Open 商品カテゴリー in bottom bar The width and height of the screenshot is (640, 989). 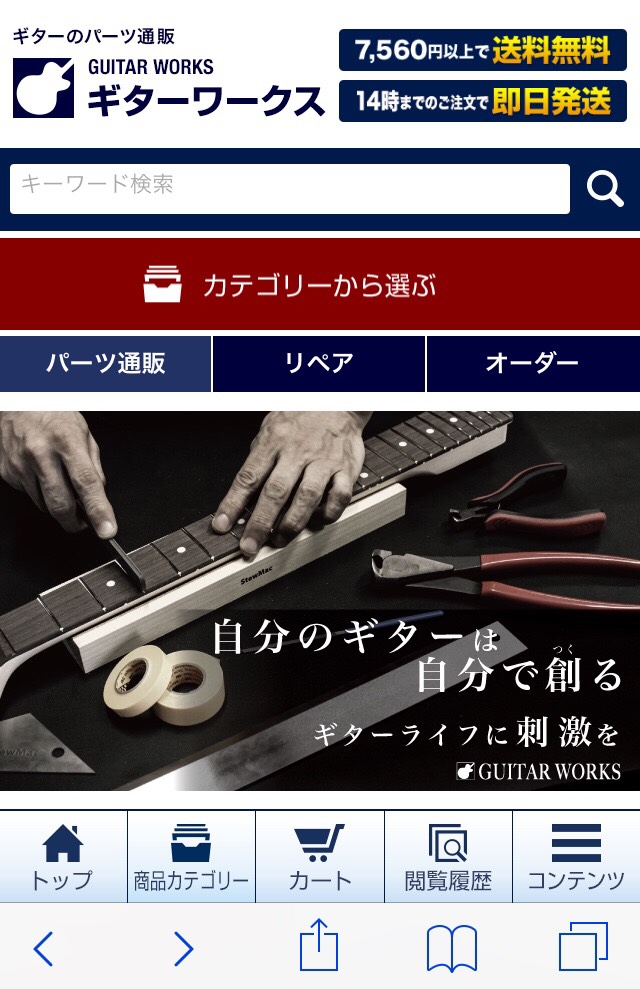pyautogui.click(x=191, y=857)
